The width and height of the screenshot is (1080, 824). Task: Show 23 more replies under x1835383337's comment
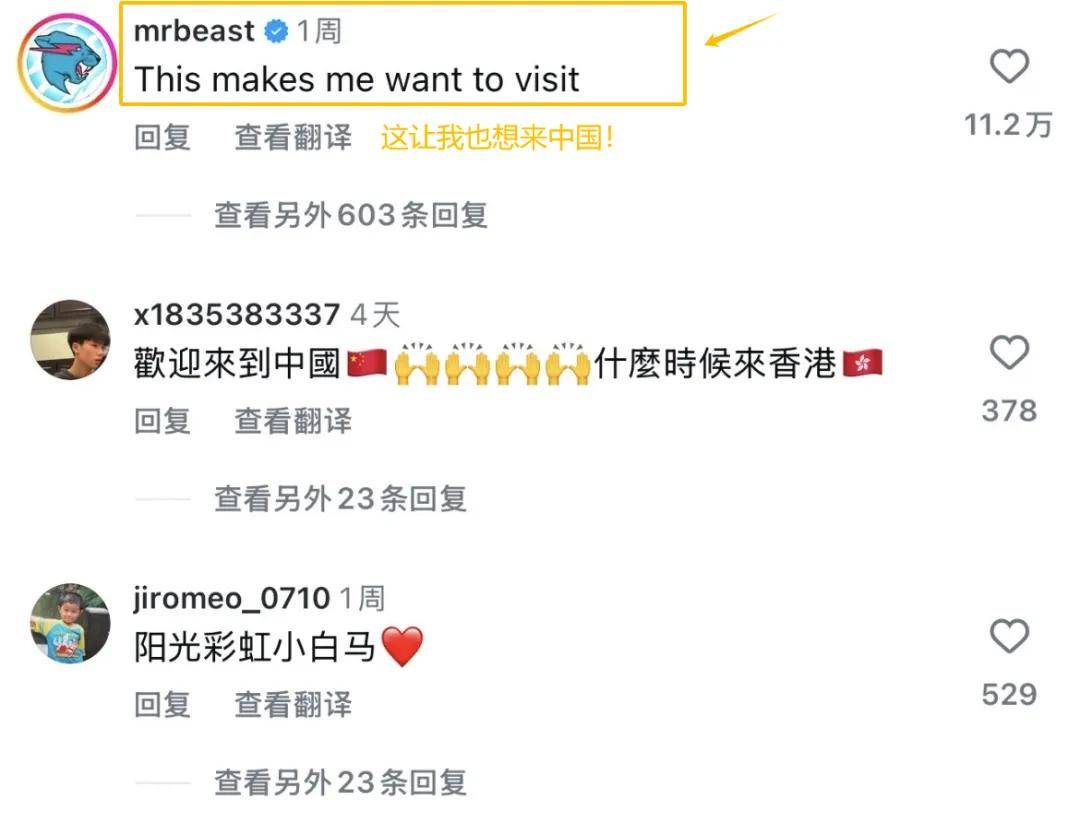pyautogui.click(x=340, y=498)
